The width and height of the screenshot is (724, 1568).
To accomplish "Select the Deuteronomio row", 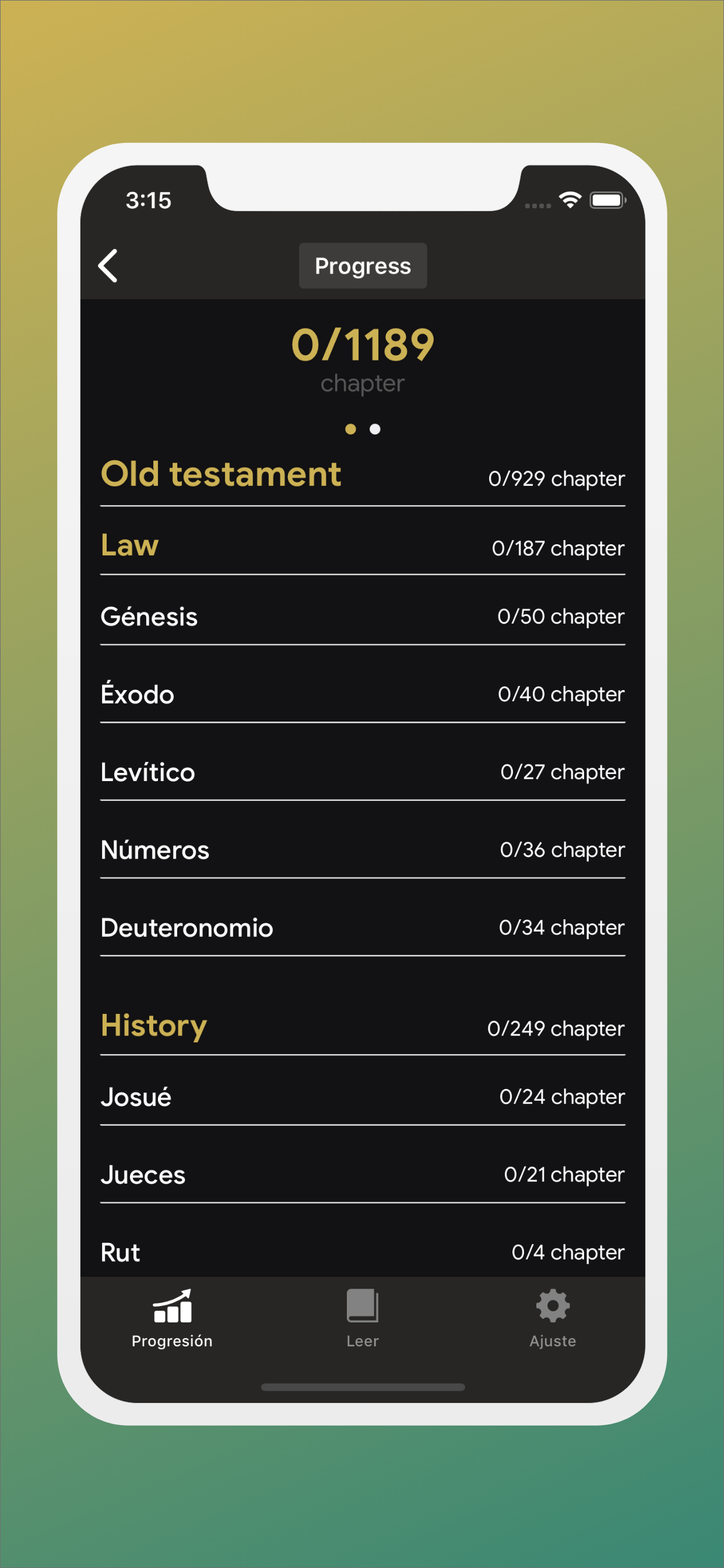I will [x=363, y=928].
